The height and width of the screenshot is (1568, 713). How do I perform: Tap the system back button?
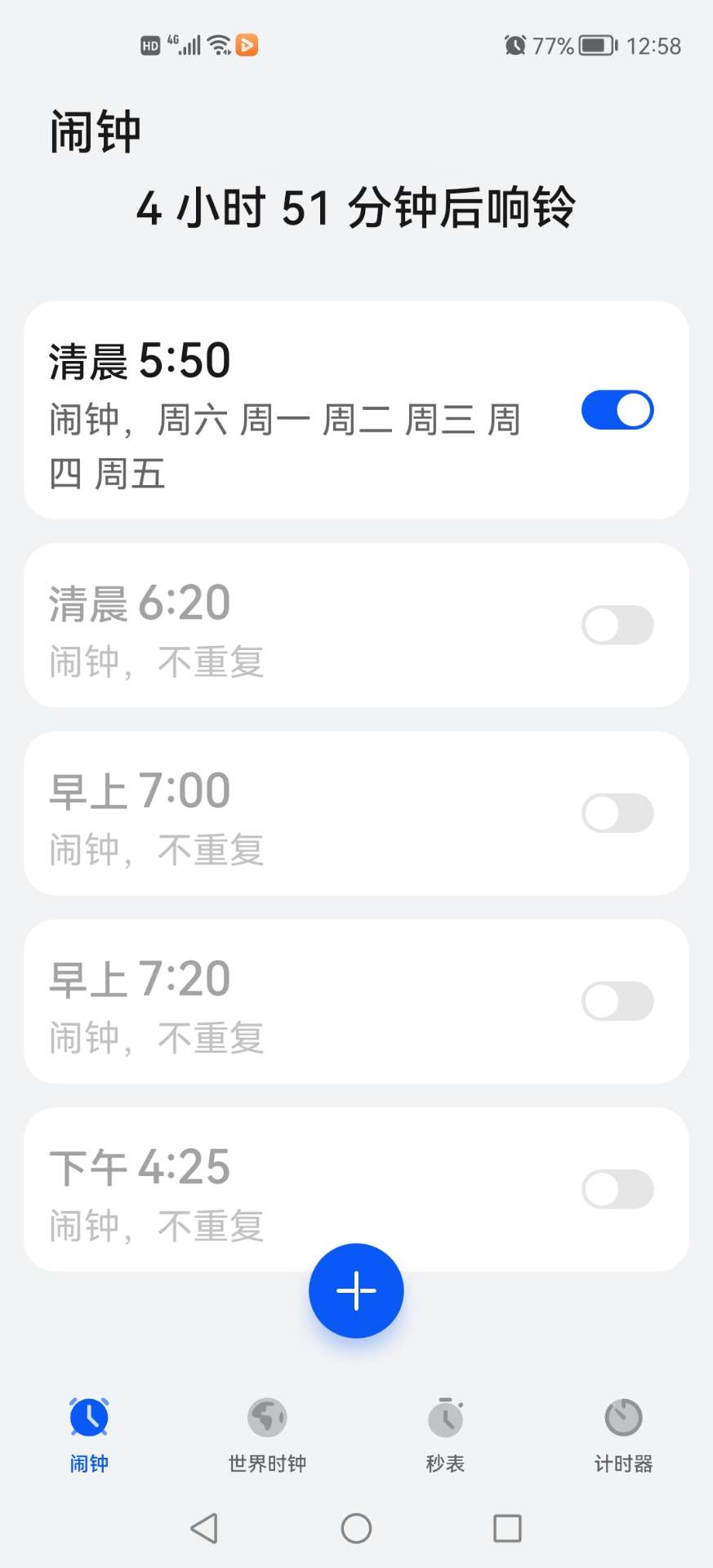pos(204,1528)
